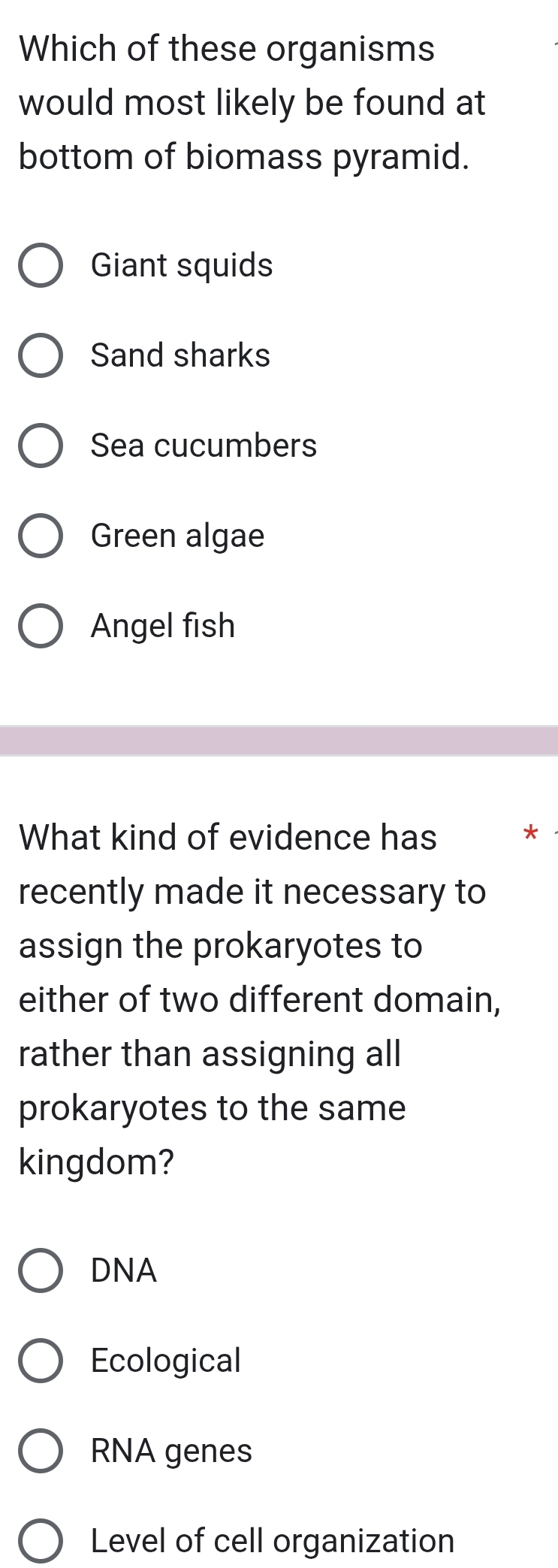Mark Green algae as the answer

[41, 536]
